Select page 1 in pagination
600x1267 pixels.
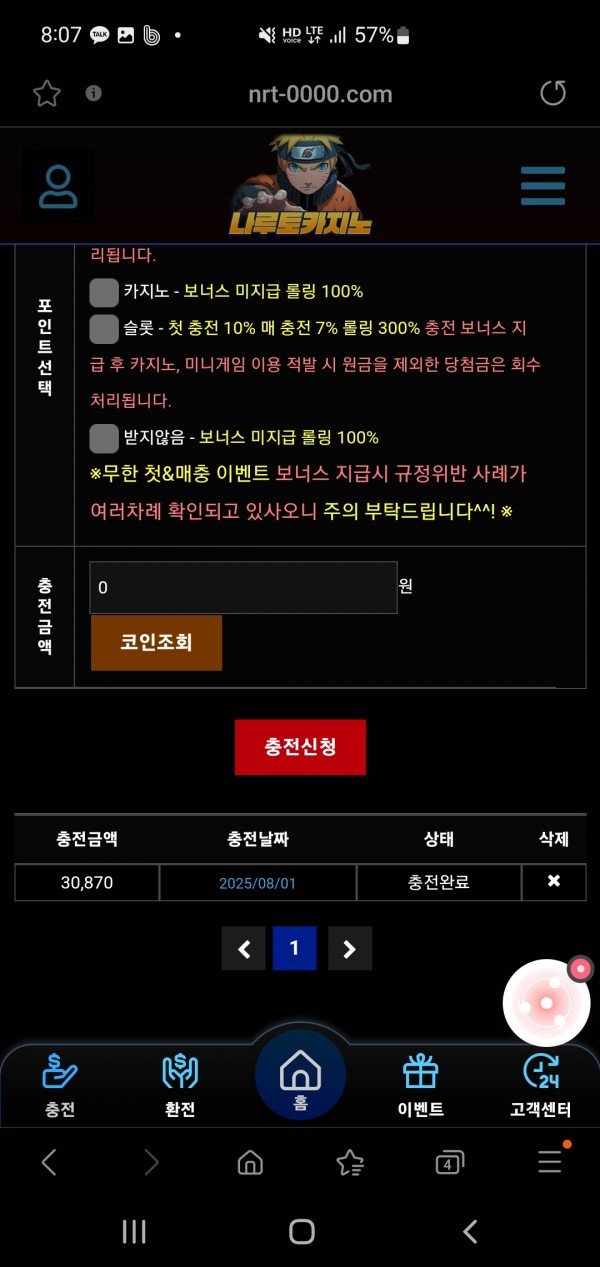point(294,948)
